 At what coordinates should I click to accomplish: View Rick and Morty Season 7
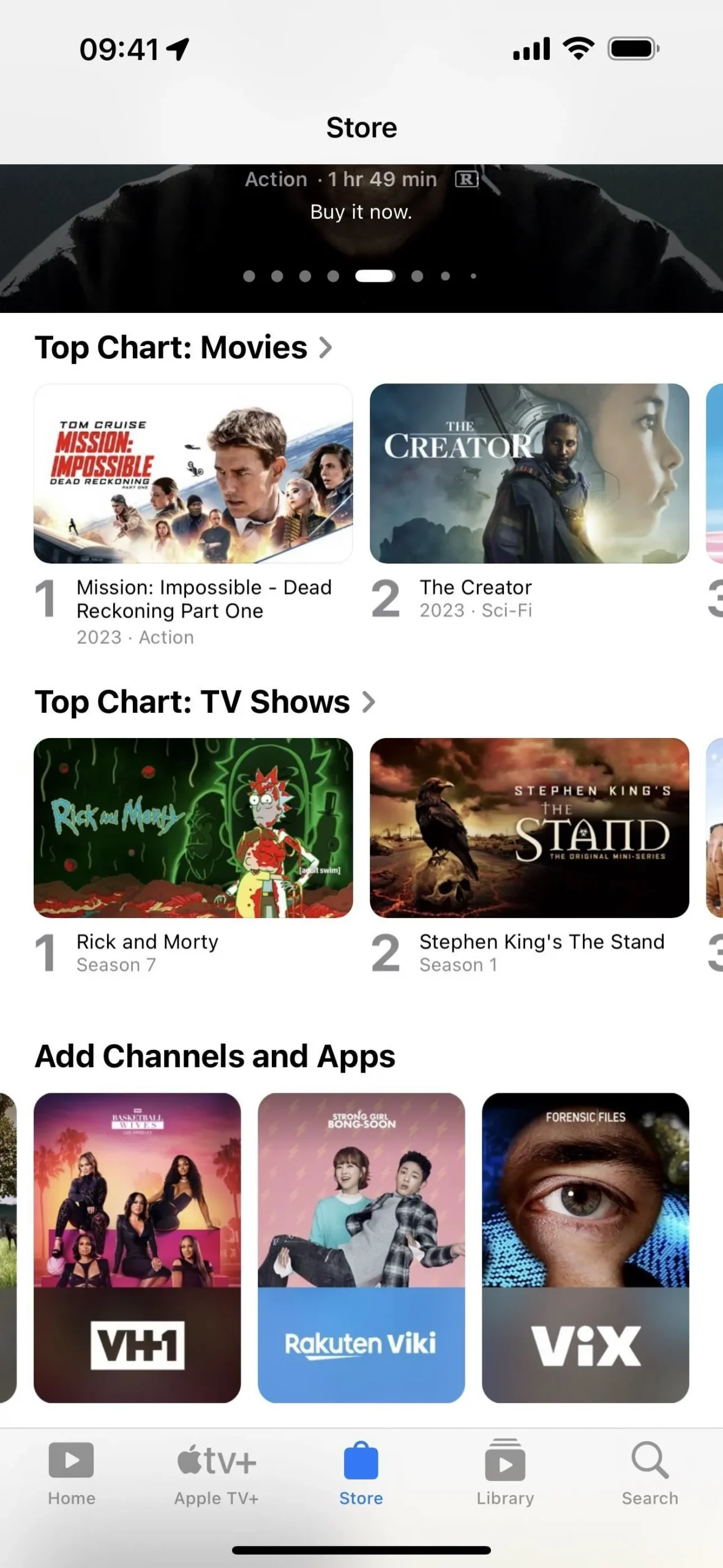tap(193, 827)
